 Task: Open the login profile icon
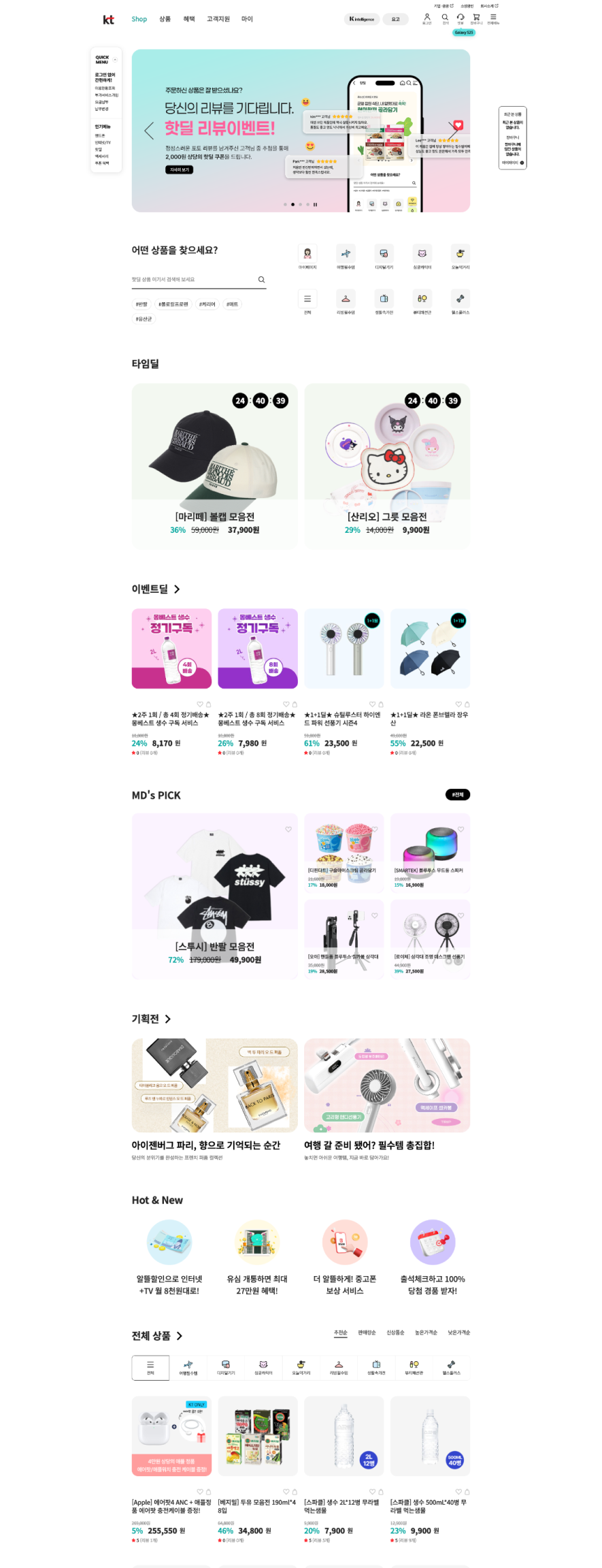pyautogui.click(x=427, y=18)
